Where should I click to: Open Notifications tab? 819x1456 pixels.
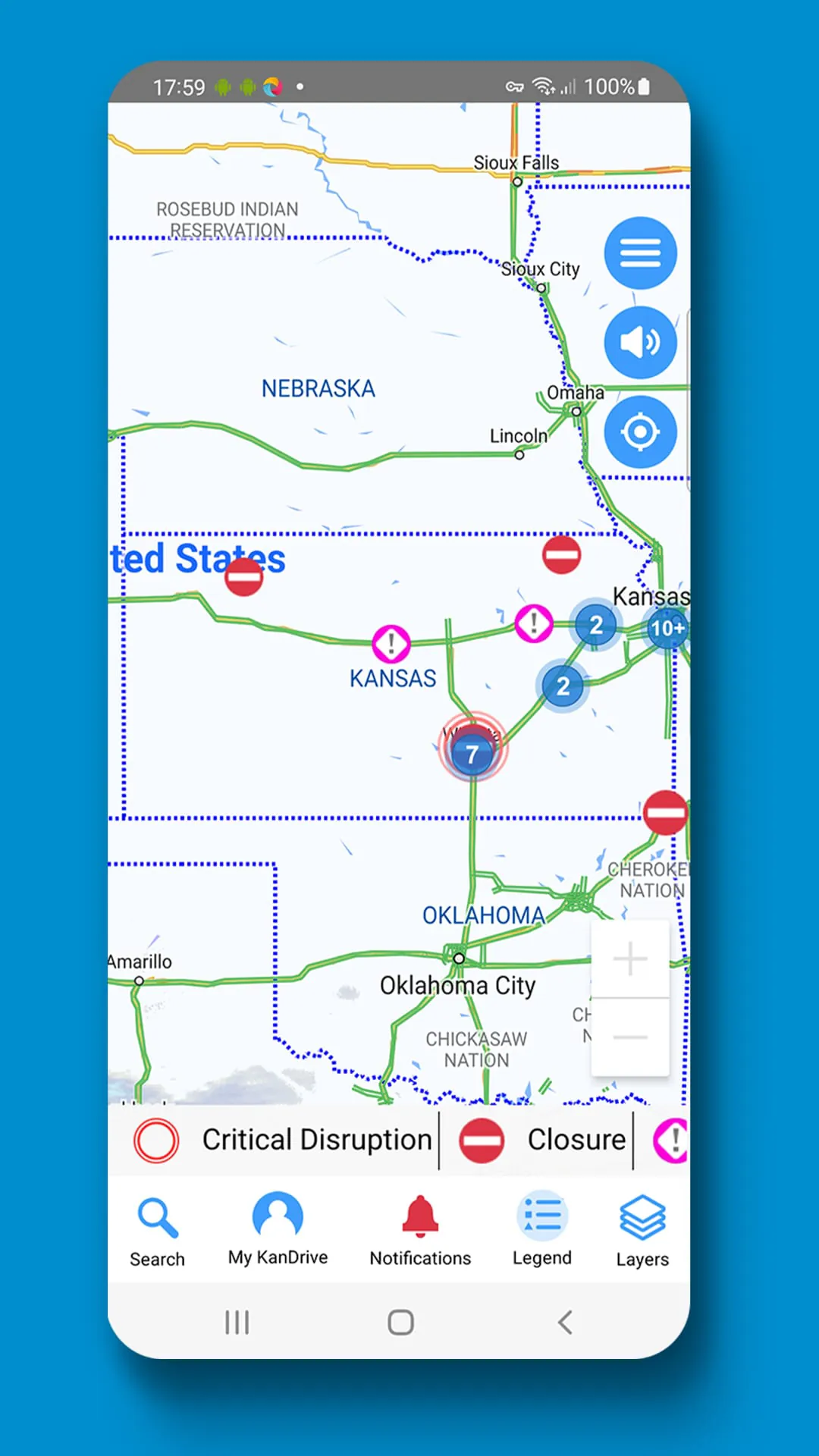tap(420, 1230)
